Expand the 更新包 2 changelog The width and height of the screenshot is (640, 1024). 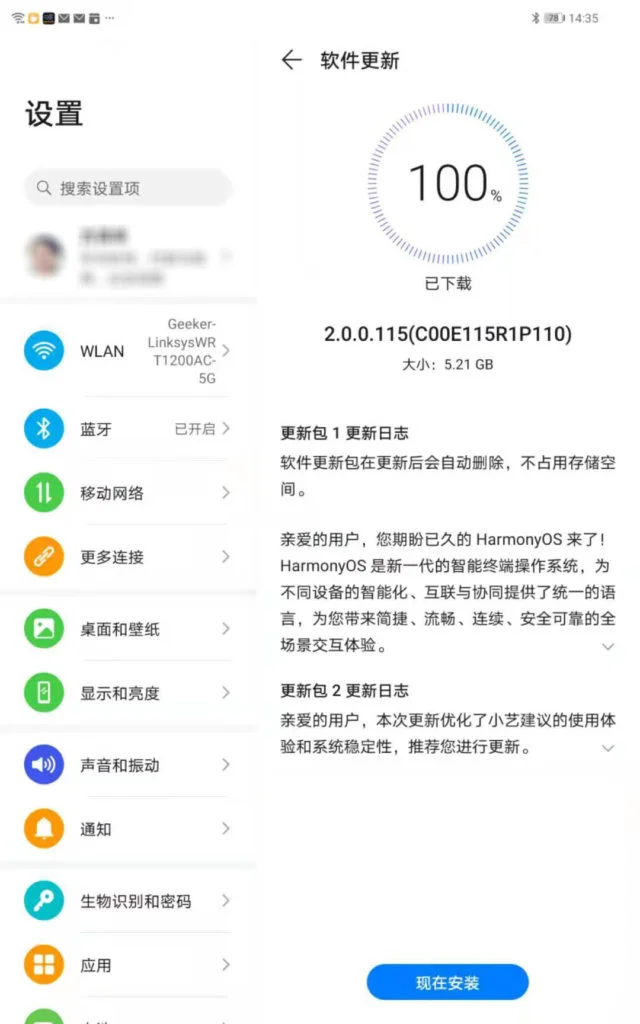pyautogui.click(x=608, y=748)
